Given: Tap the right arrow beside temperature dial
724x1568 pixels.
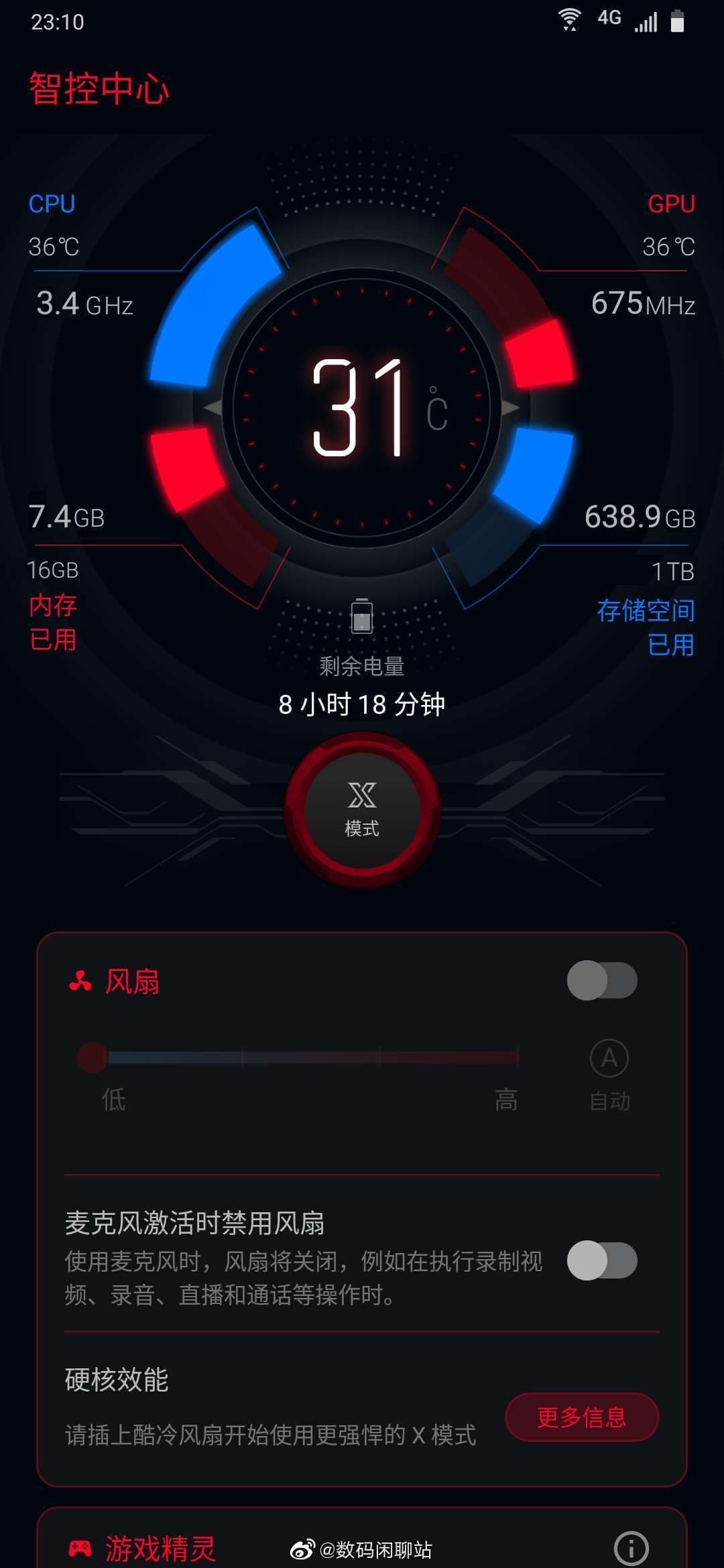Looking at the screenshot, I should (511, 407).
